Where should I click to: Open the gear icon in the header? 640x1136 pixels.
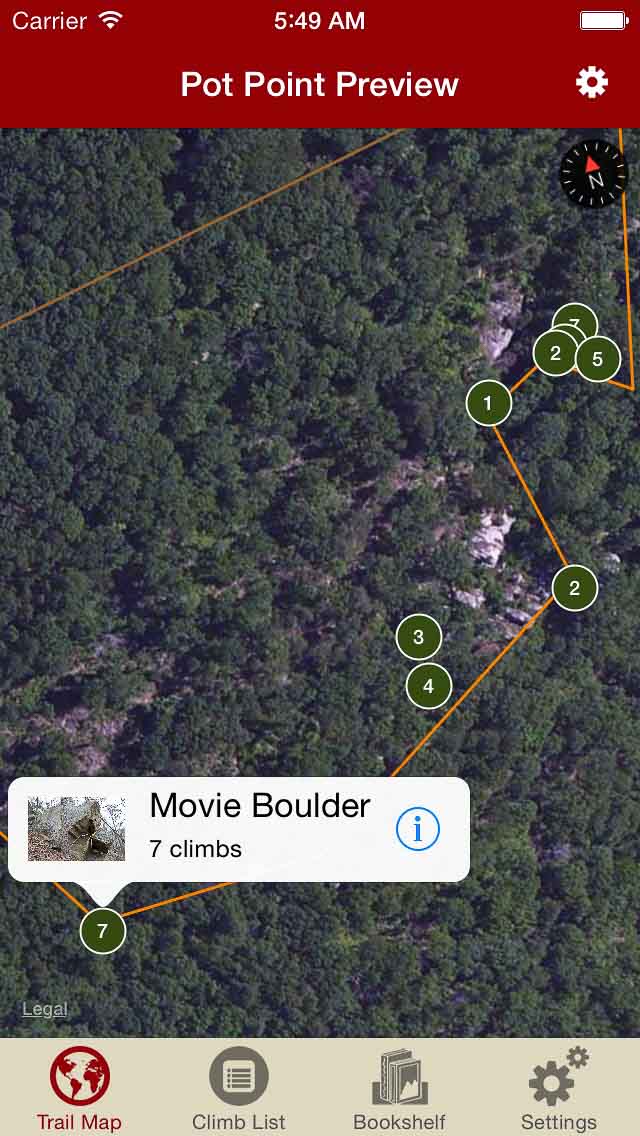(x=592, y=83)
